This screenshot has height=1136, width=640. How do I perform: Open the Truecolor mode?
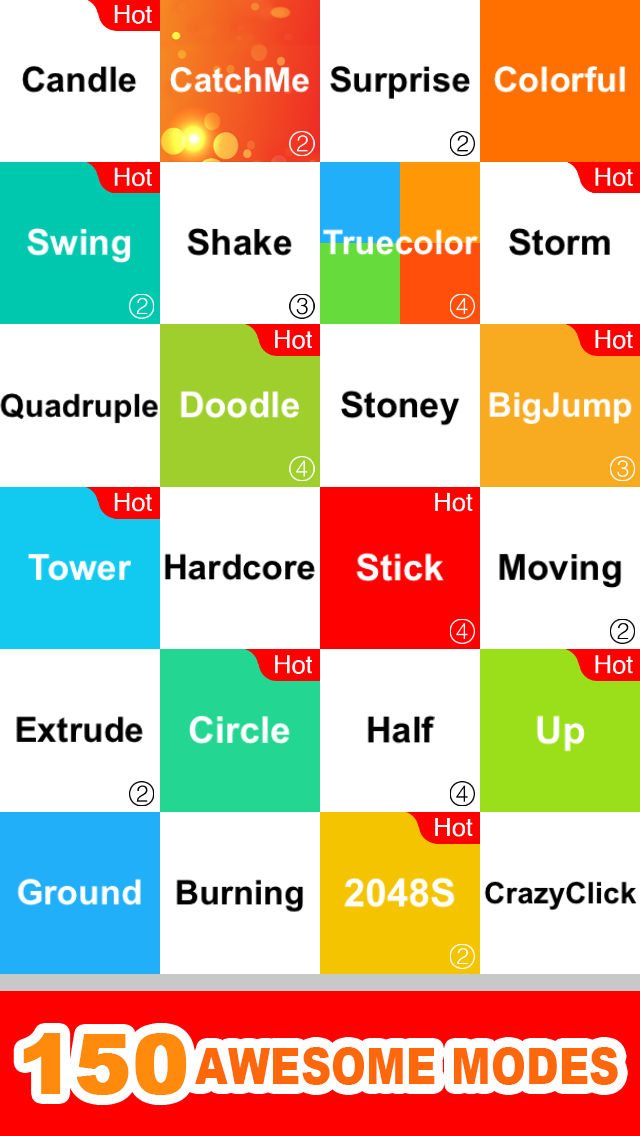[x=400, y=243]
